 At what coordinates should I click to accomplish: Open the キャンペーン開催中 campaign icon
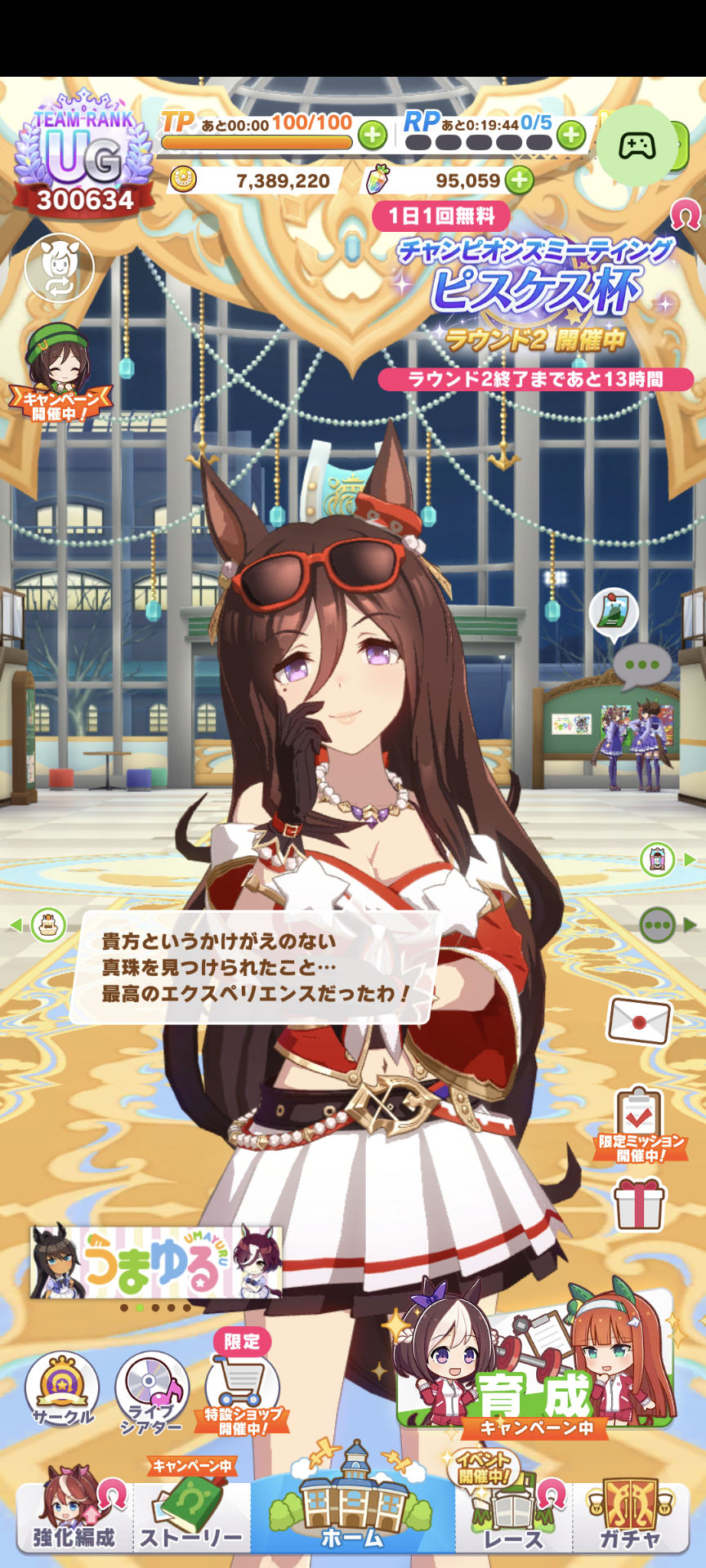tap(60, 372)
